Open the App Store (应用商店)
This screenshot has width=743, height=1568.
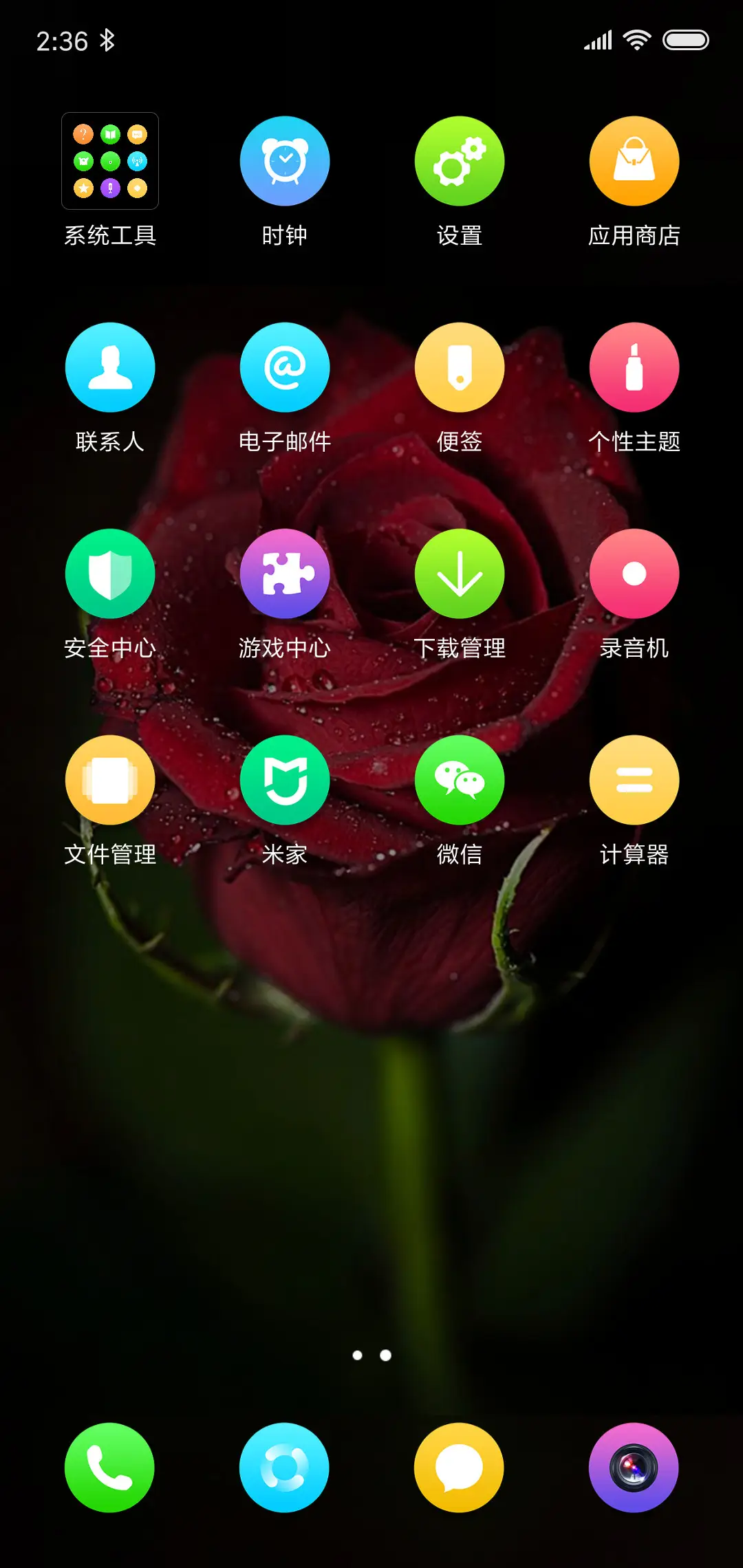click(634, 160)
